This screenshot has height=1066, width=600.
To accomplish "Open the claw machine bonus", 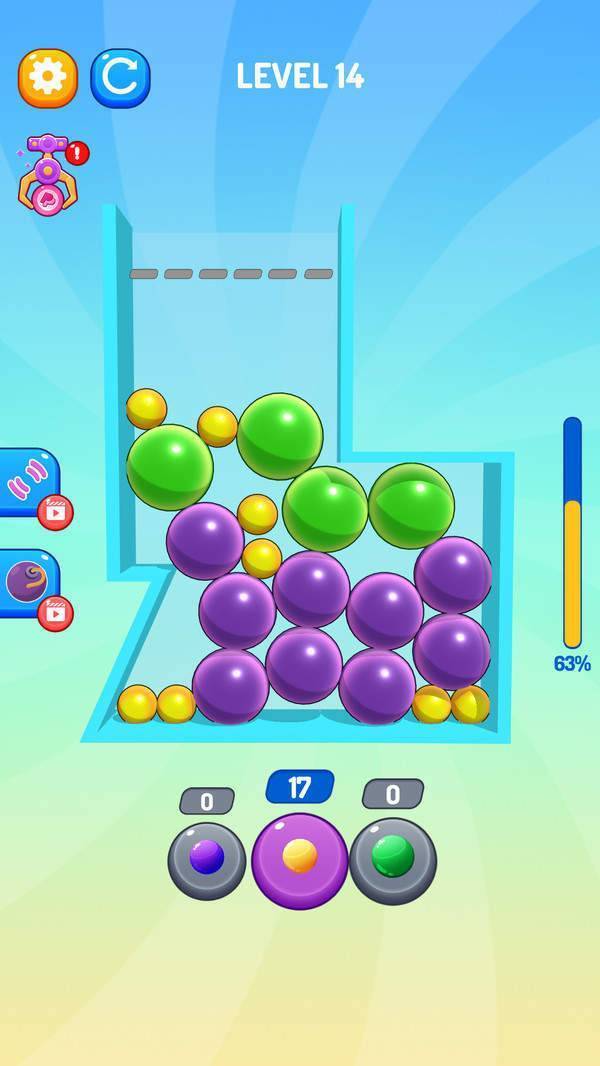I will [46, 174].
